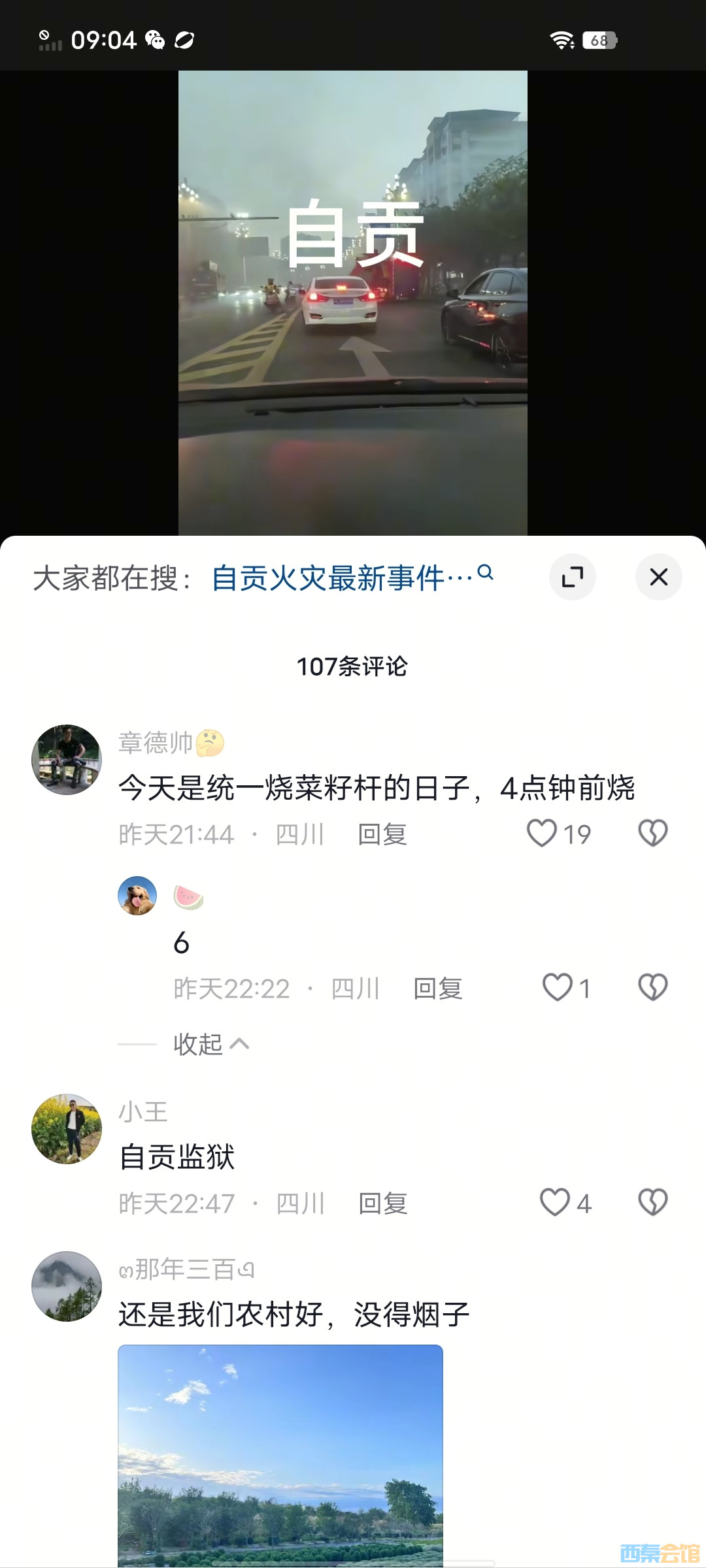Collapse replies with 收起
The height and width of the screenshot is (1568, 706).
point(210,1044)
